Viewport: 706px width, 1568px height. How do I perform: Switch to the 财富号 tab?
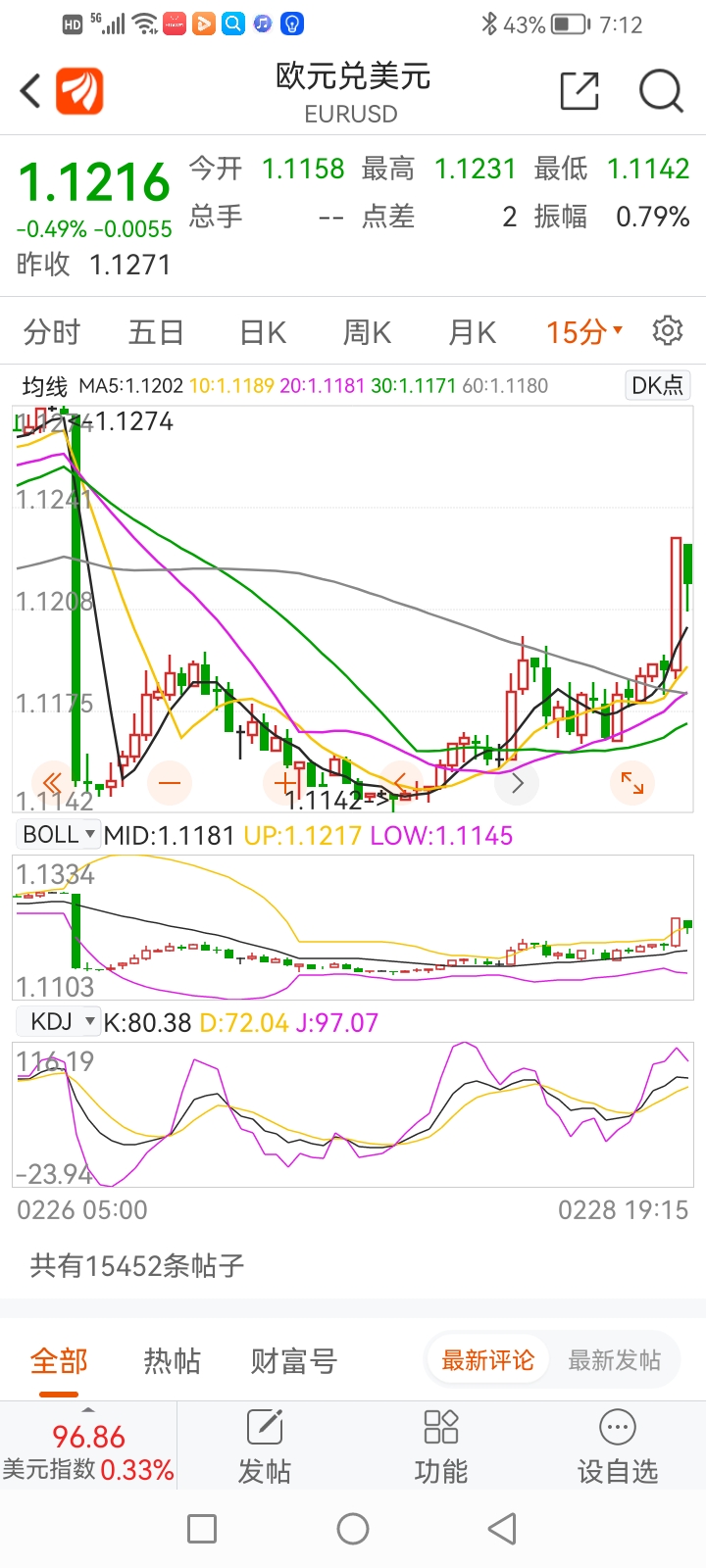coord(293,1360)
